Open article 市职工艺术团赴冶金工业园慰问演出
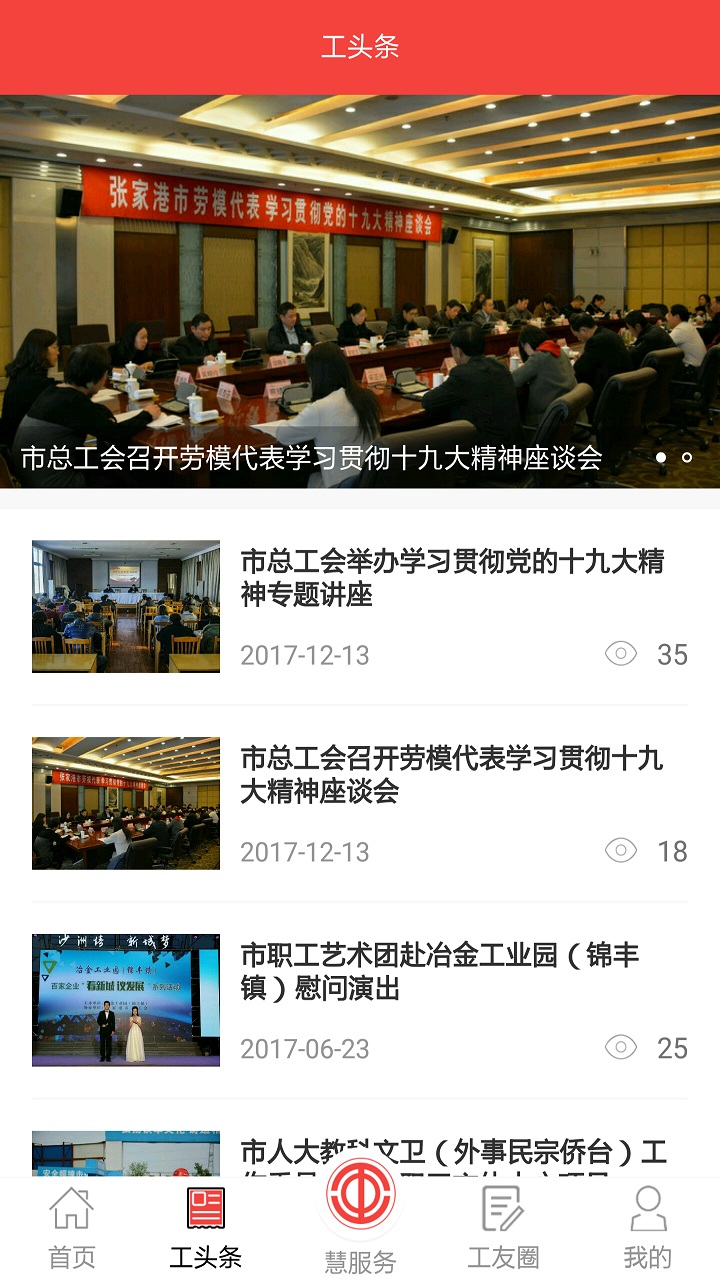This screenshot has width=720, height=1280. click(360, 1001)
